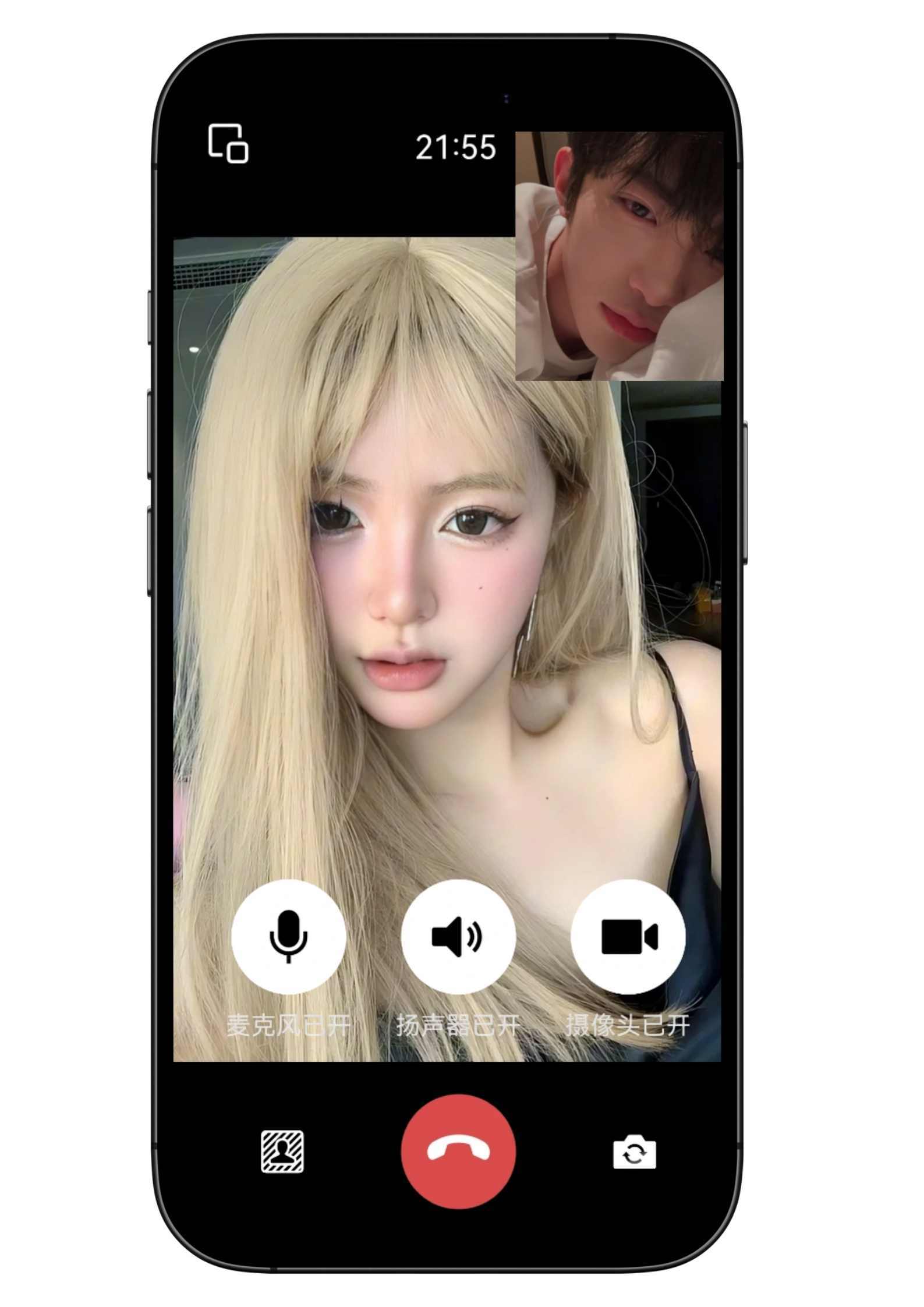The height and width of the screenshot is (1307, 924).
Task: Mute the microphone
Action: click(x=288, y=937)
